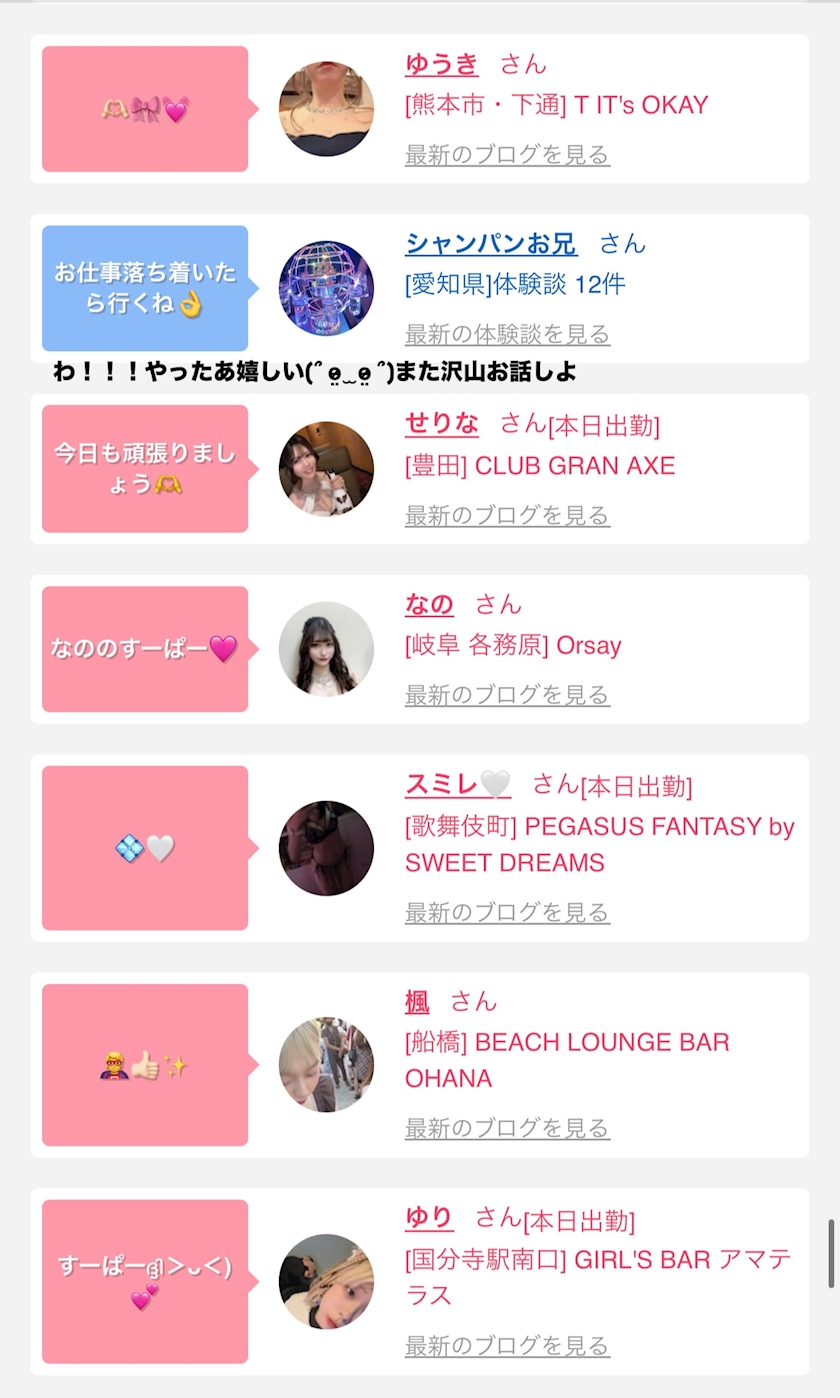
Task: Open ゆうき's profile name link
Action: pos(442,64)
